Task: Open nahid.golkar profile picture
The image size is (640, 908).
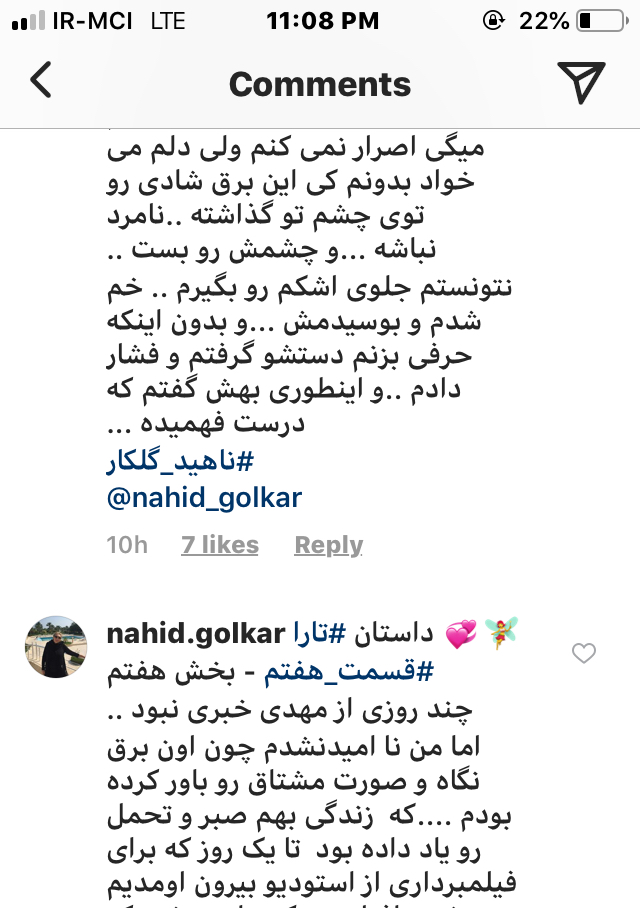Action: pos(56,647)
